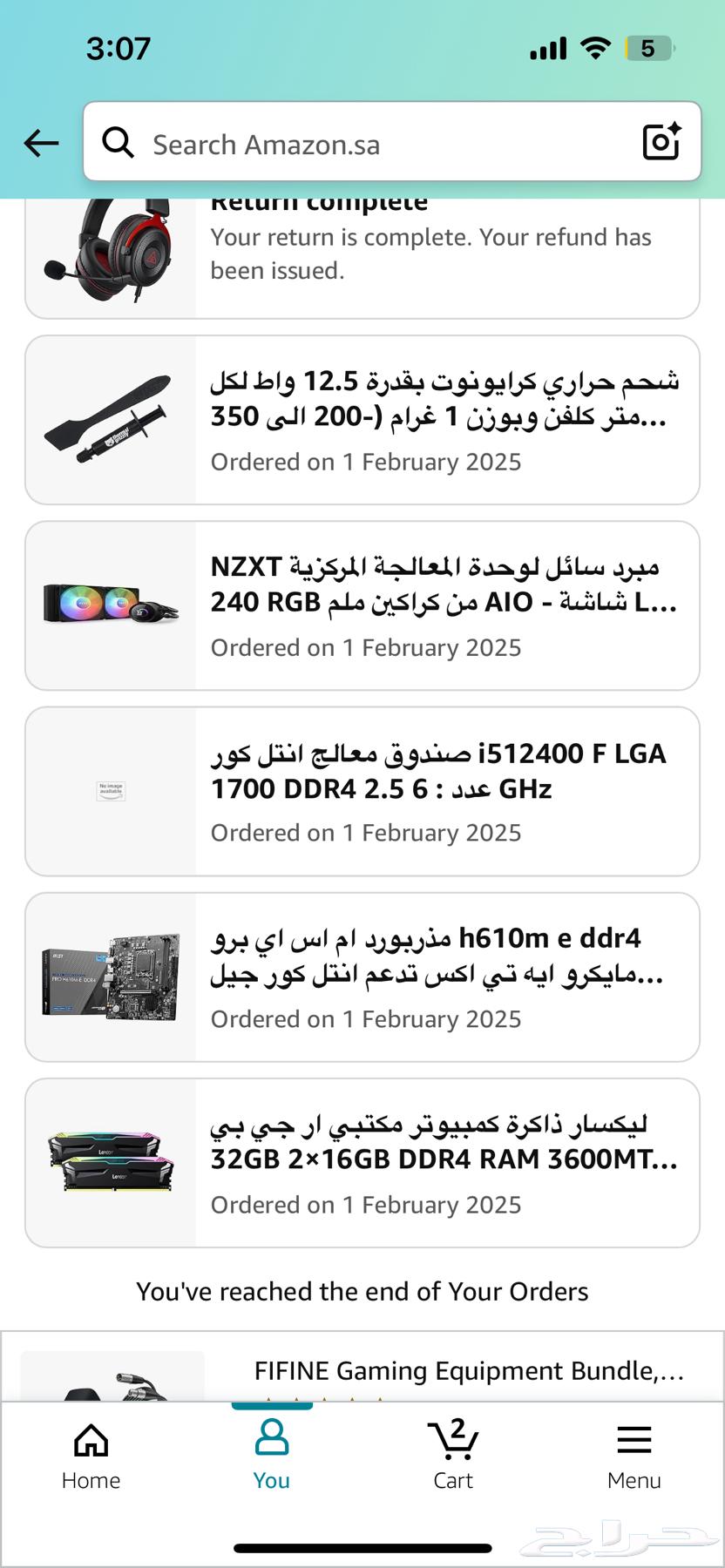Tap the magnifying glass search icon
The width and height of the screenshot is (725, 1568).
pyautogui.click(x=119, y=142)
